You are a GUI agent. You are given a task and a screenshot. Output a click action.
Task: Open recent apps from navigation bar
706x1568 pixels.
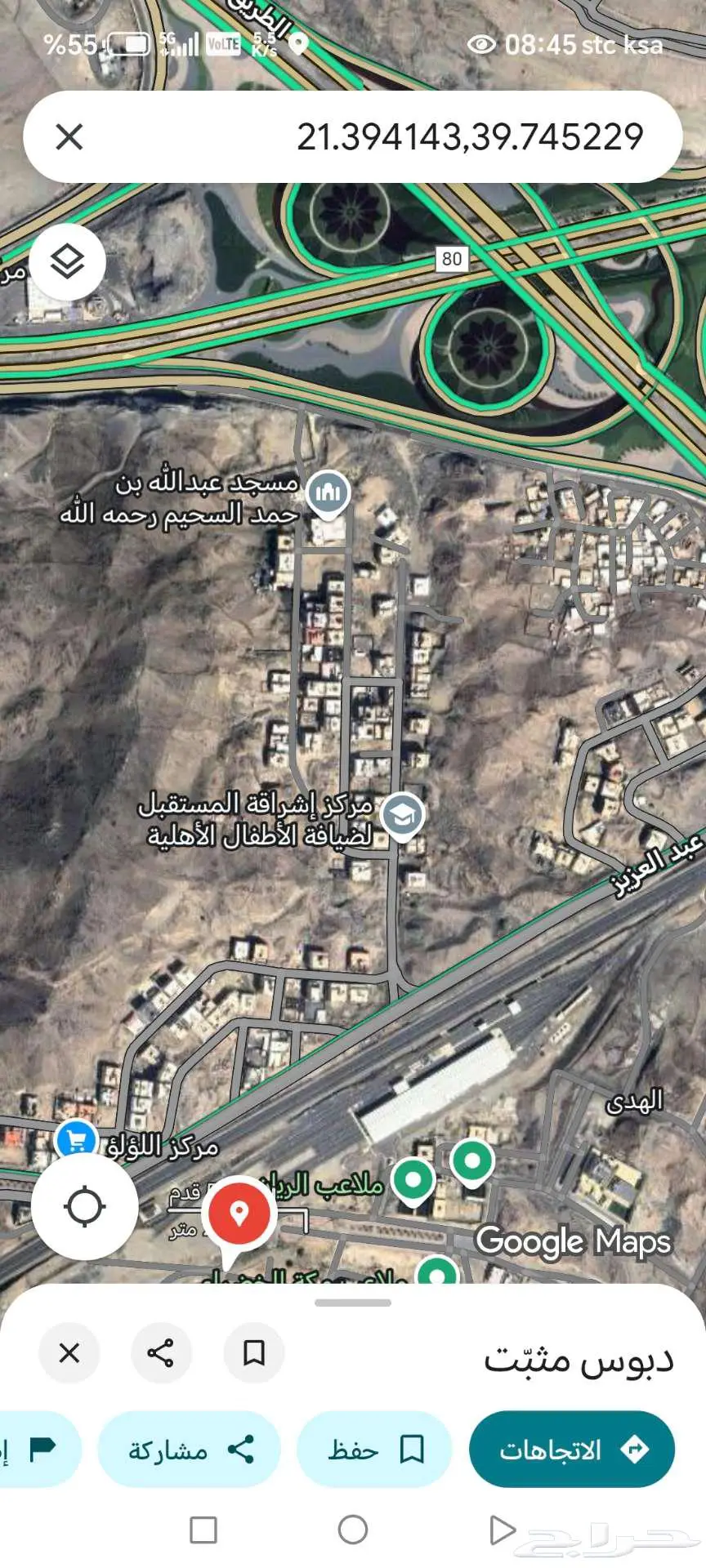203,1530
